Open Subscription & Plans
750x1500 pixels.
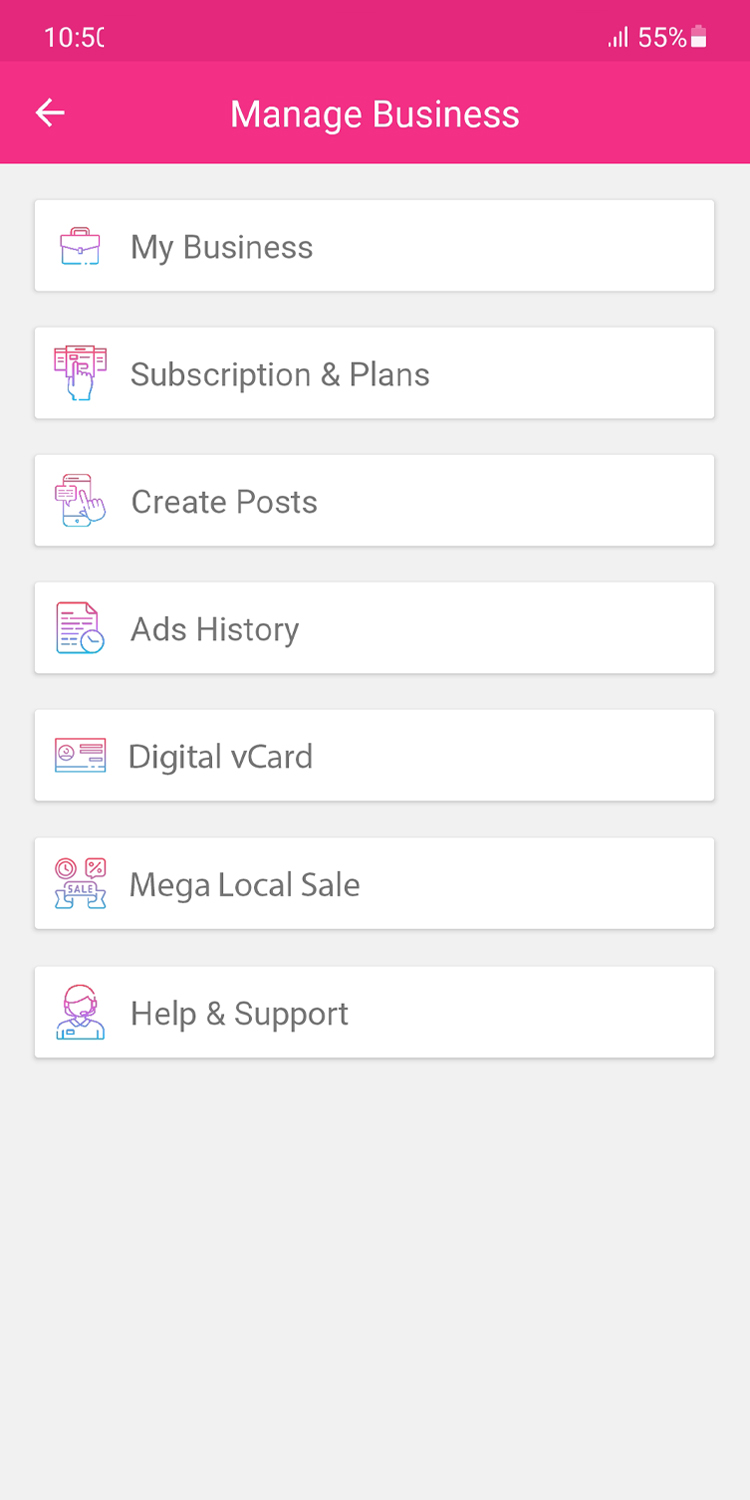(x=374, y=373)
